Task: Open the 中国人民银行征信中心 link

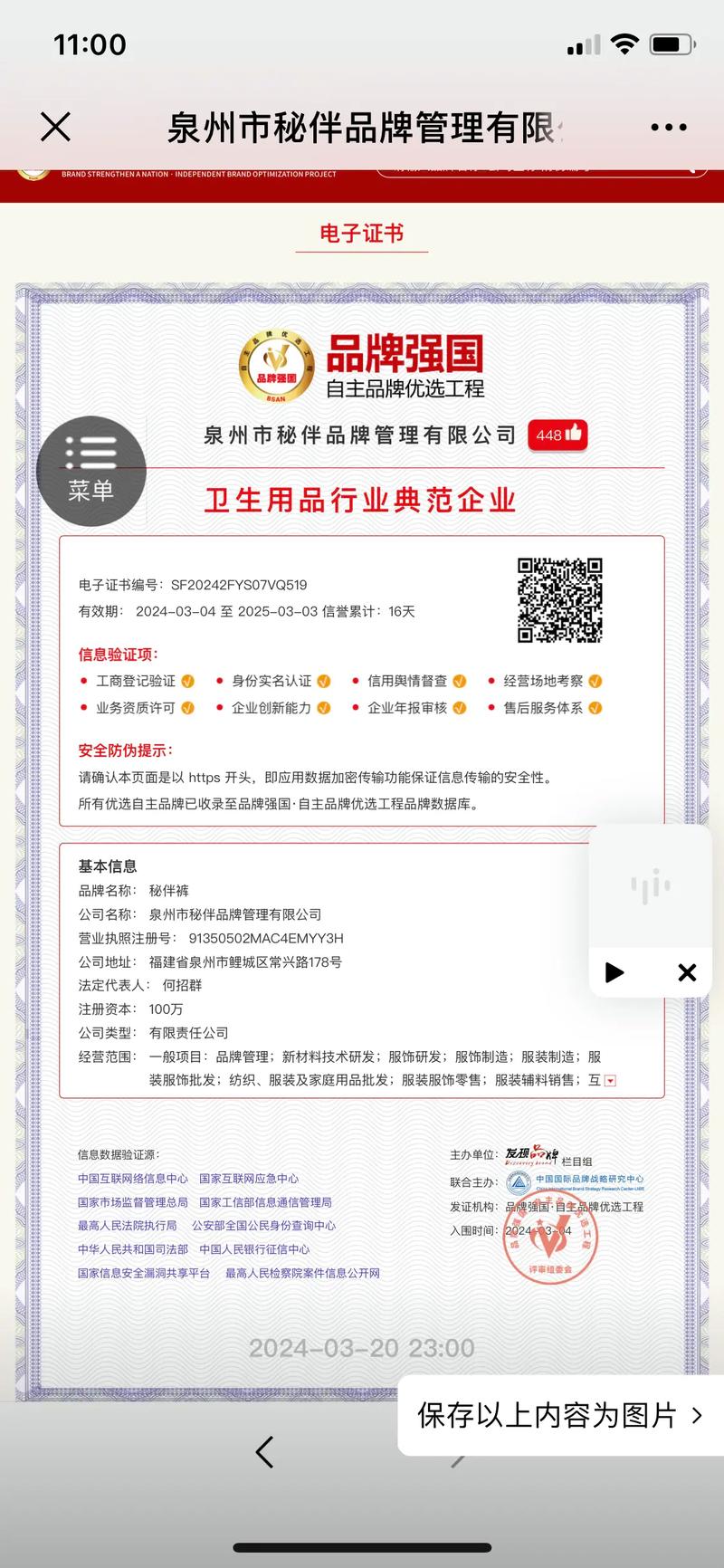Action: [x=254, y=1249]
